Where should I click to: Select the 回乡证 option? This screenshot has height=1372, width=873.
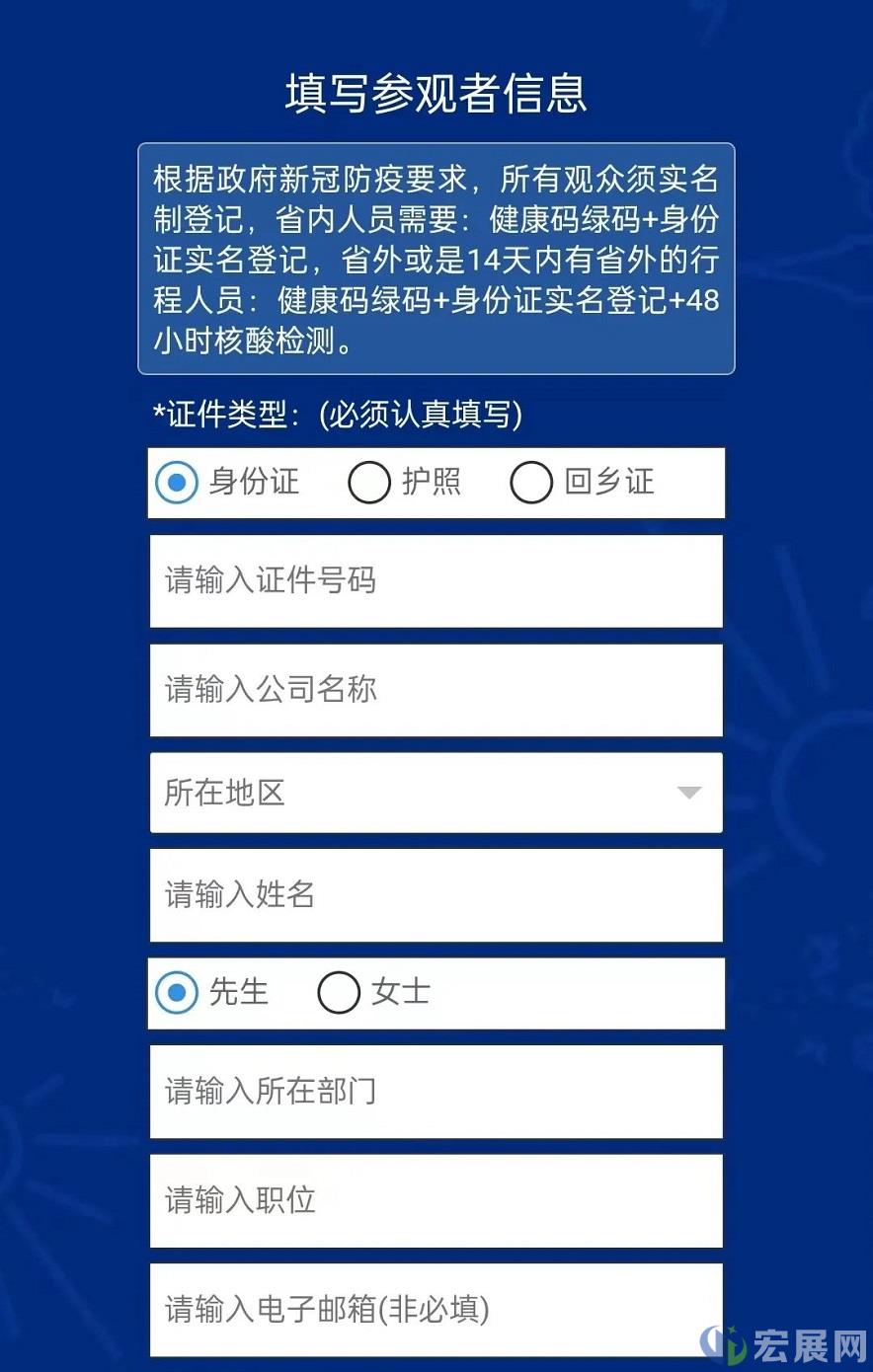tap(531, 483)
